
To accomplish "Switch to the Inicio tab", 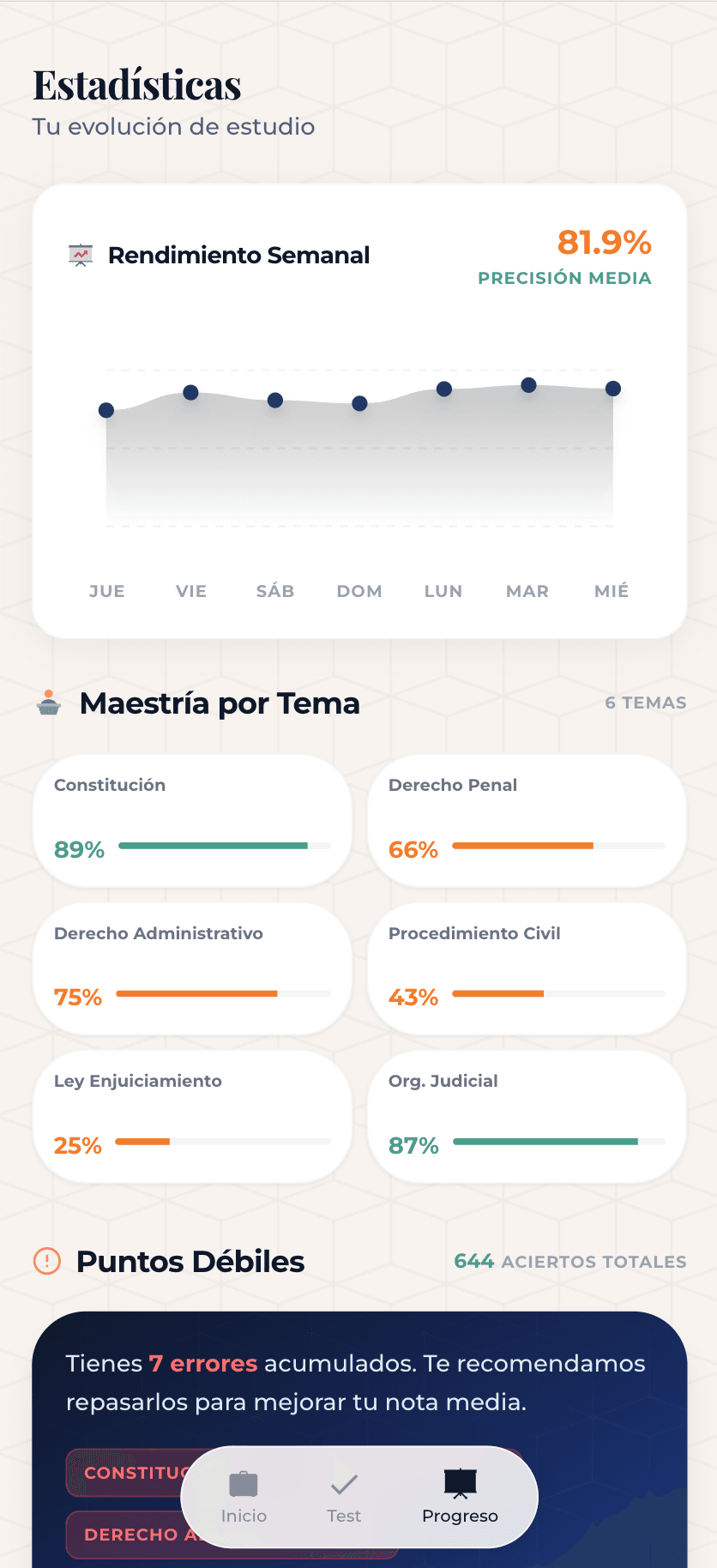I will (x=243, y=1497).
